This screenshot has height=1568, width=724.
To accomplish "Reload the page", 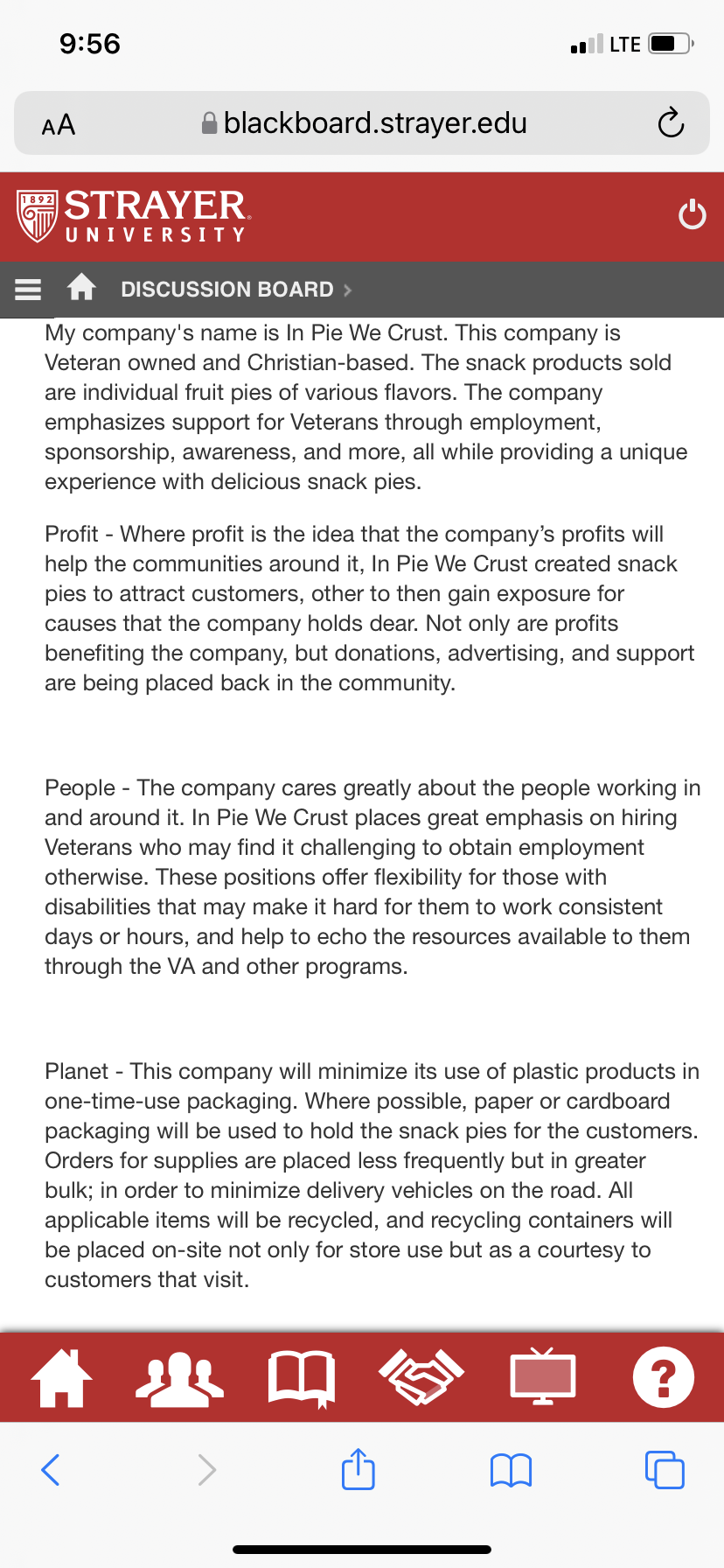I will (671, 123).
